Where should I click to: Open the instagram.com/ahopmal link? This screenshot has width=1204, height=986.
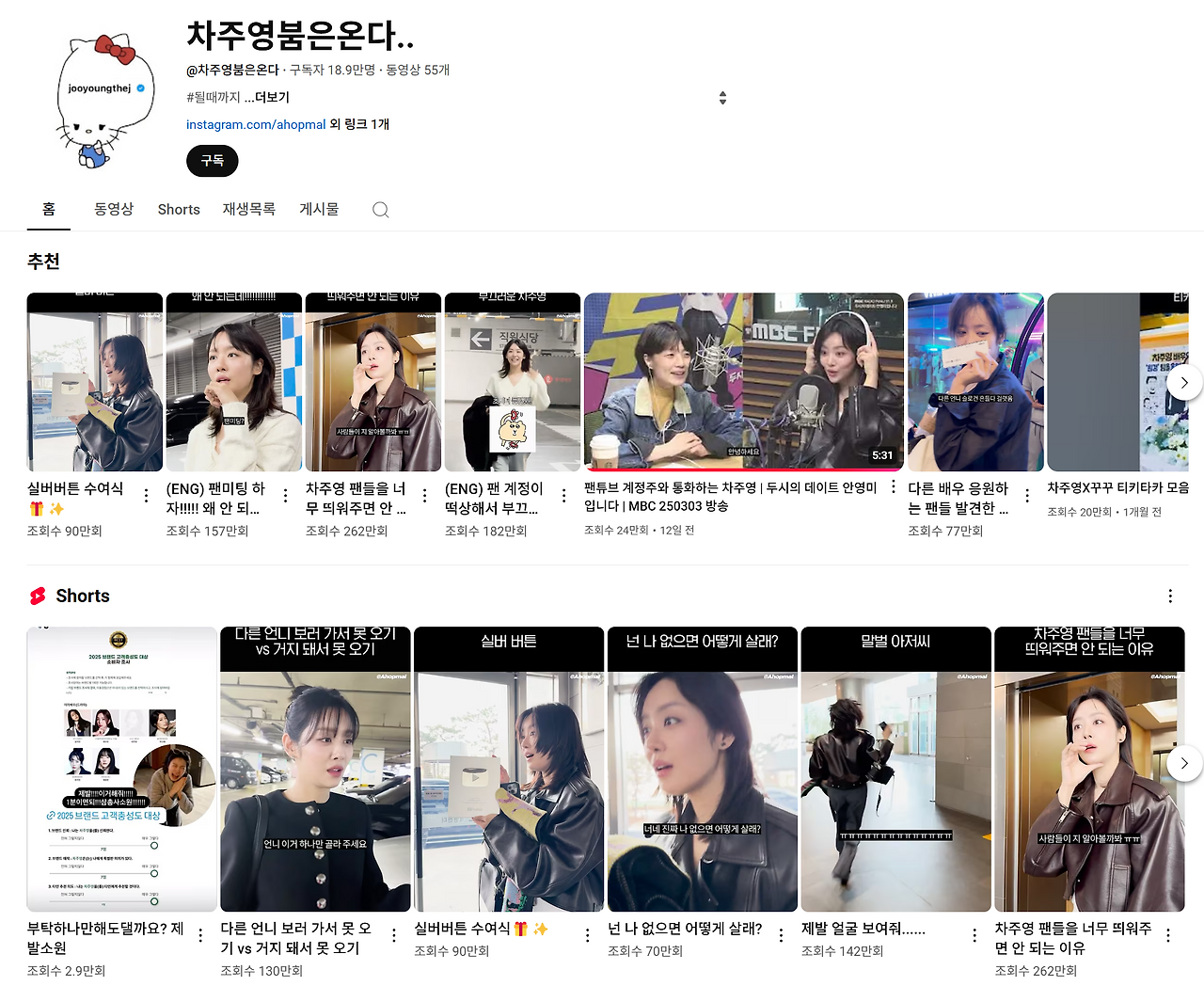pos(256,124)
